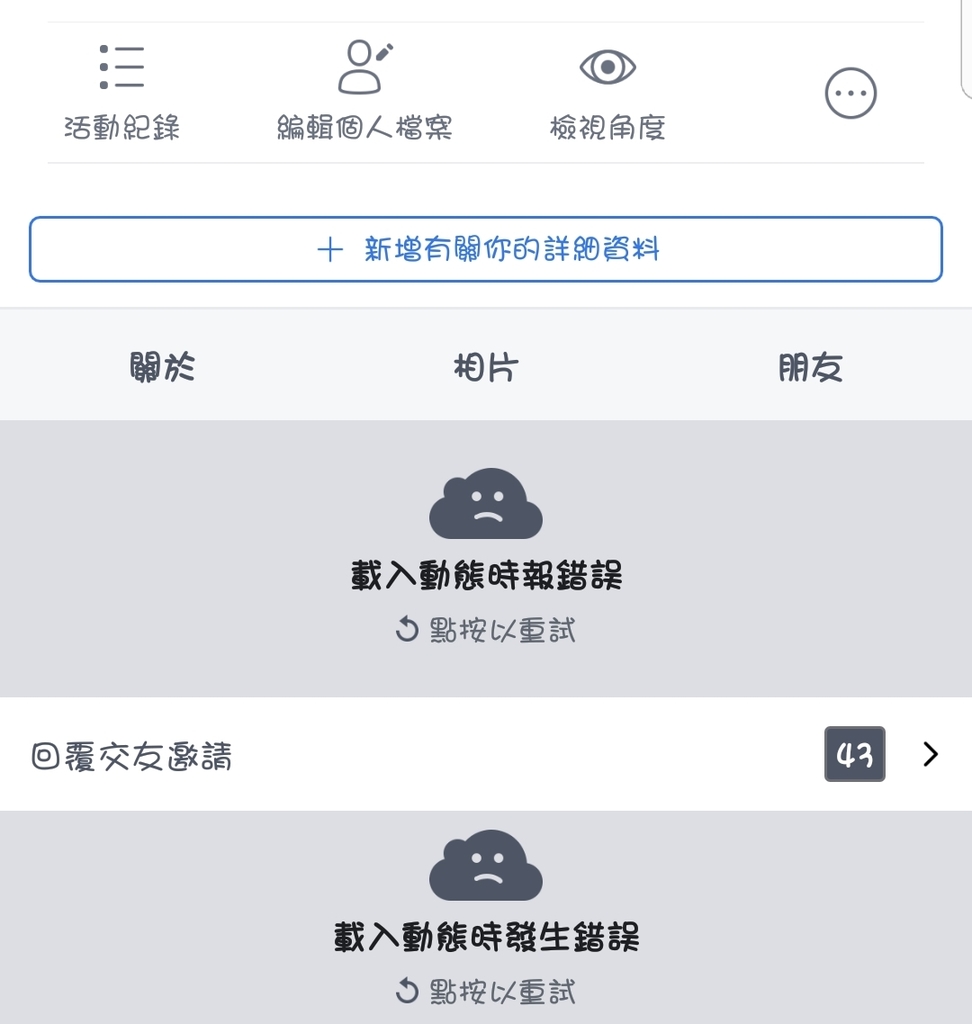The width and height of the screenshot is (972, 1024).
Task: Tap 新增有關你的詳細資料 button
Action: (x=486, y=249)
